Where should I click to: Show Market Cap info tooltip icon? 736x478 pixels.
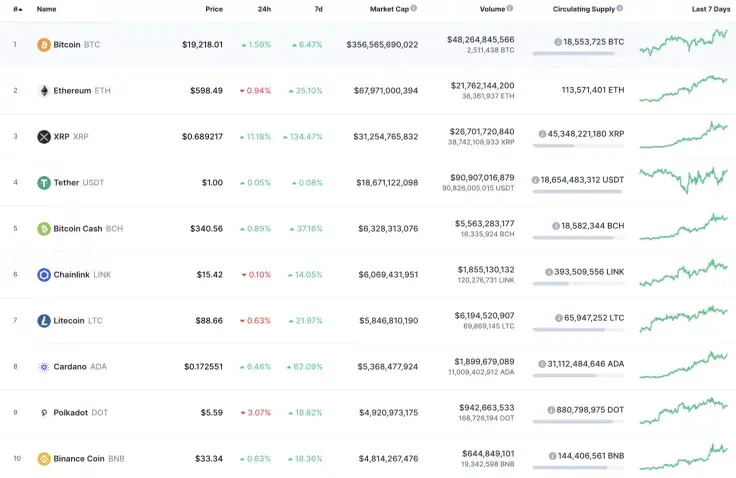point(414,8)
